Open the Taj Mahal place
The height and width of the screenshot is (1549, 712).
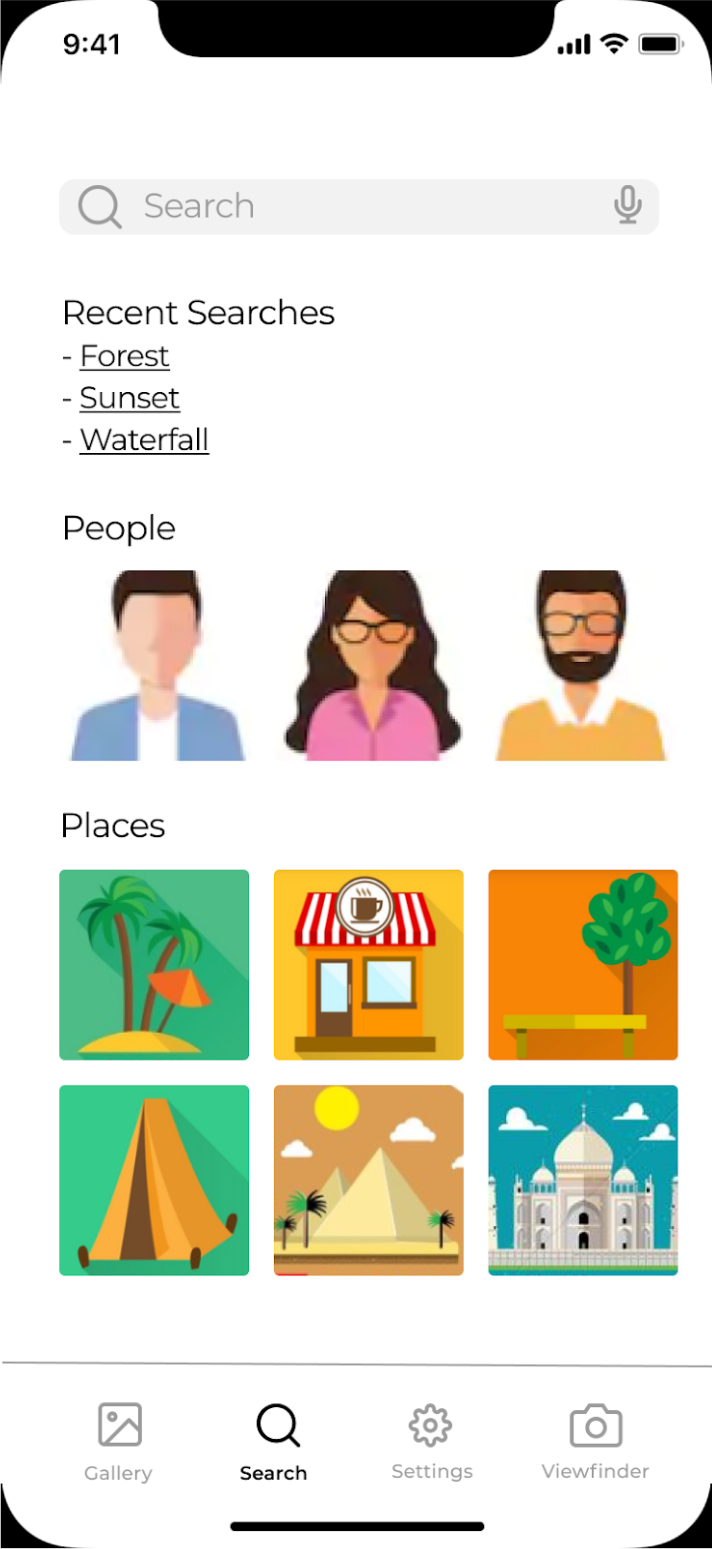(x=583, y=1180)
